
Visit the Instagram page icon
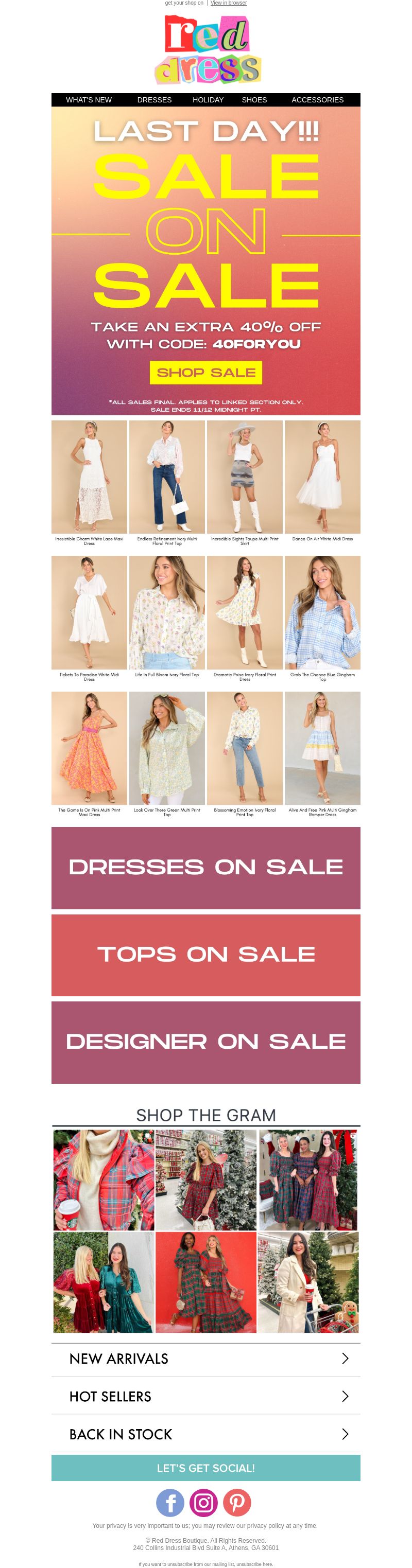pyautogui.click(x=203, y=1503)
